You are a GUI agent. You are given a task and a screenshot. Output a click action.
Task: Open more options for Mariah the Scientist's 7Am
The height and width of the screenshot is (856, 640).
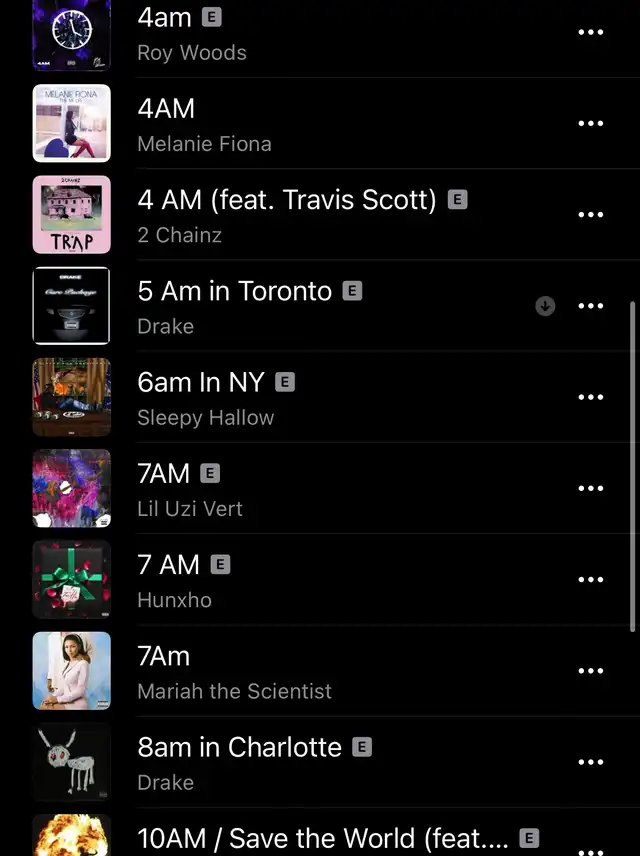591,671
